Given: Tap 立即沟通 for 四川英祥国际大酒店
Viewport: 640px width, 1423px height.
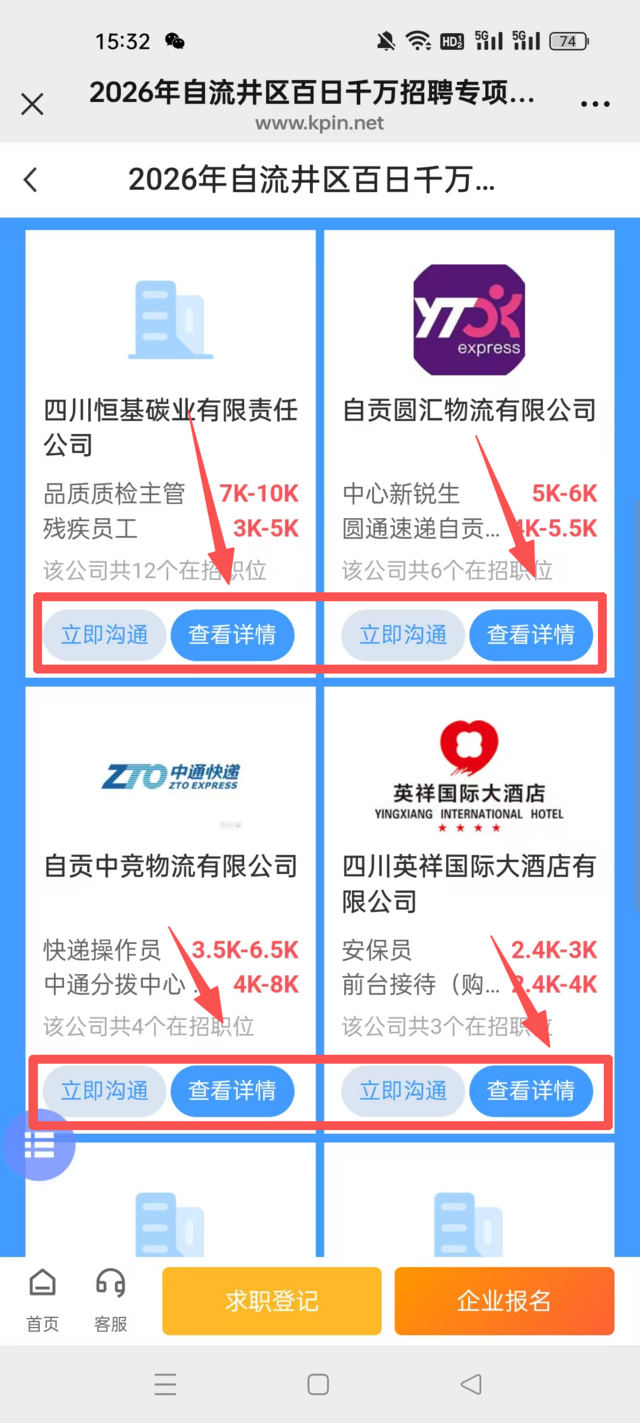Looking at the screenshot, I should point(403,1090).
